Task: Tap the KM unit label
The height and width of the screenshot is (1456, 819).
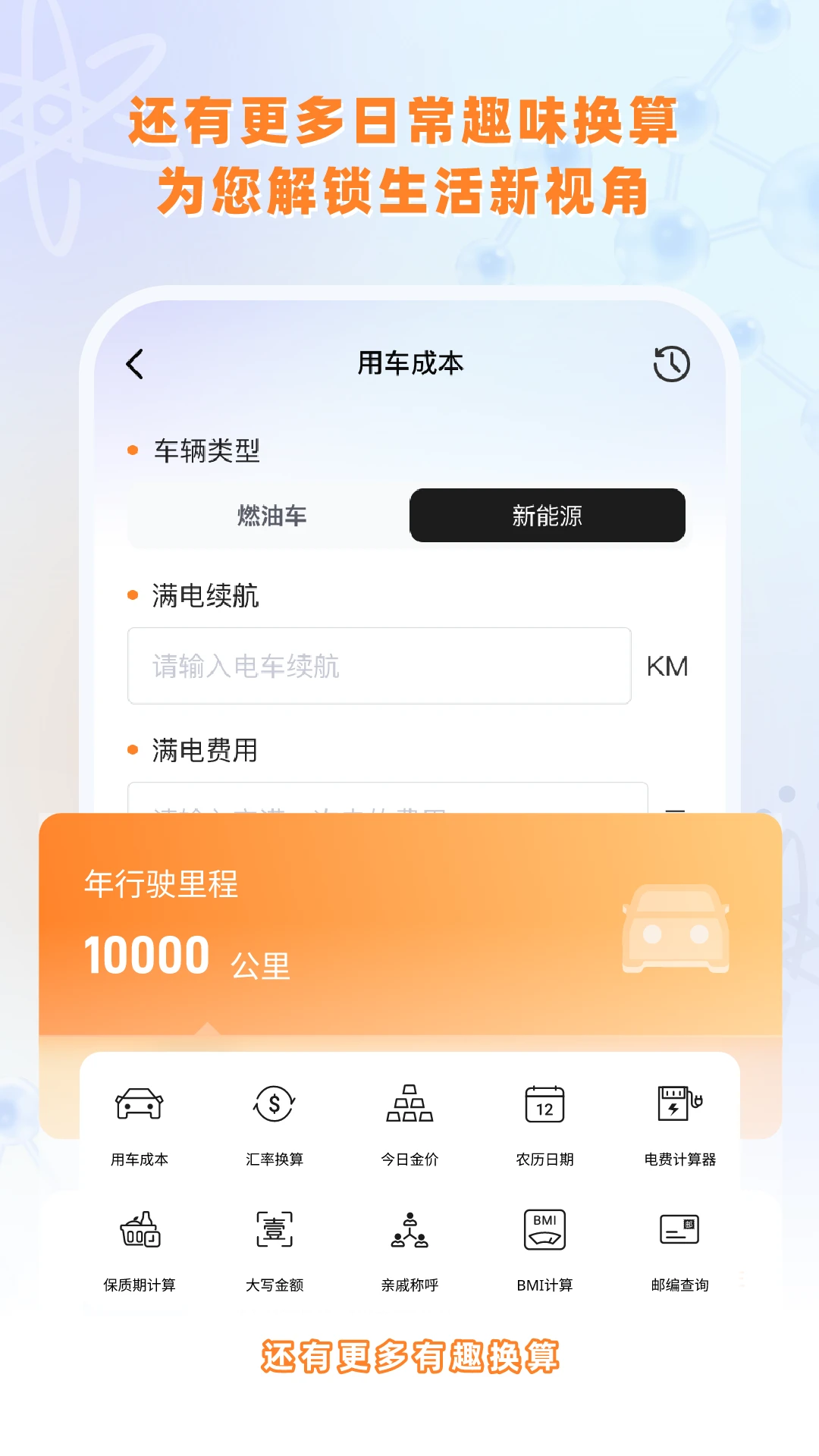Action: [667, 666]
